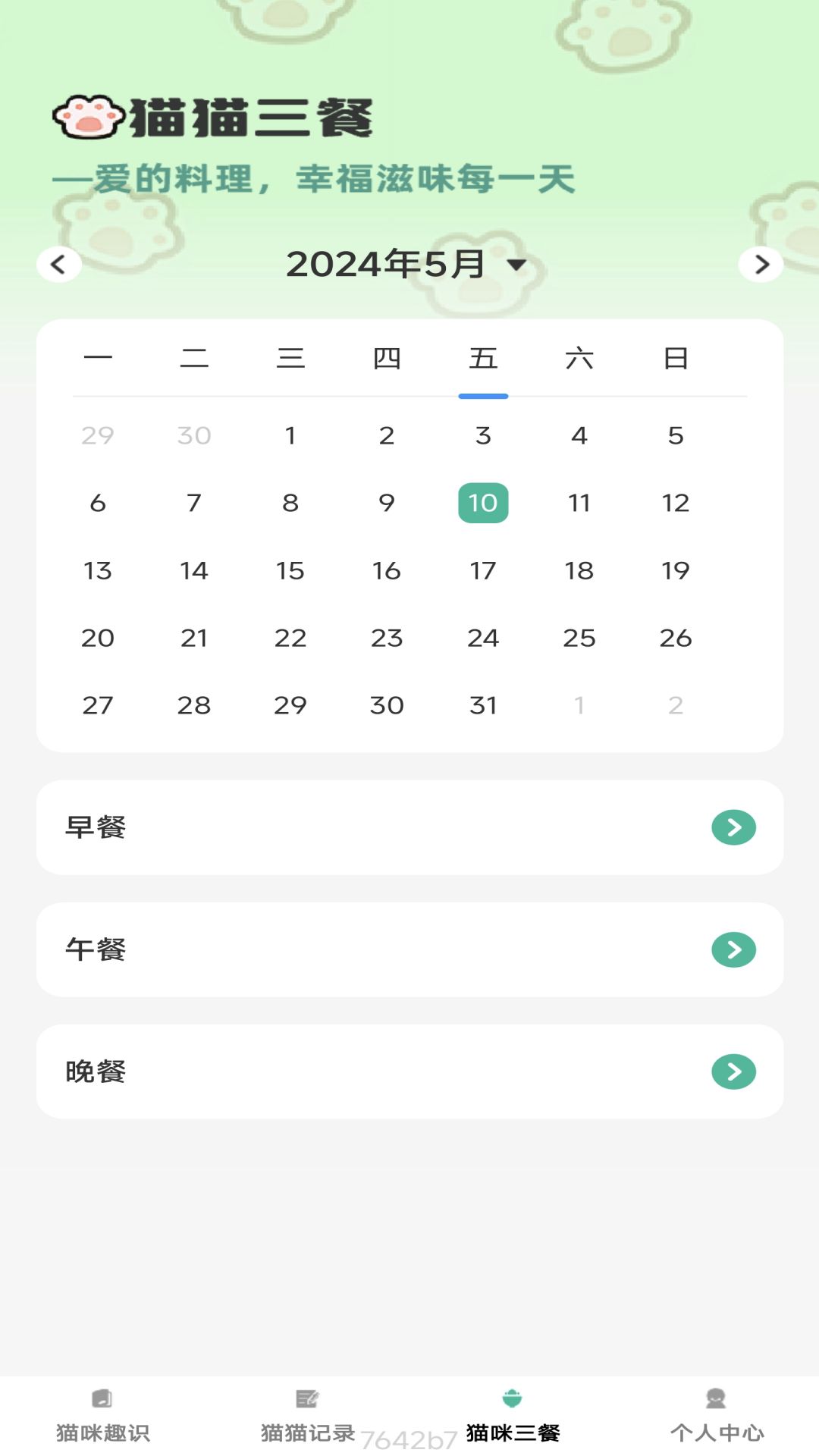Viewport: 819px width, 1456px height.
Task: Go to the previous month
Action: point(58,264)
